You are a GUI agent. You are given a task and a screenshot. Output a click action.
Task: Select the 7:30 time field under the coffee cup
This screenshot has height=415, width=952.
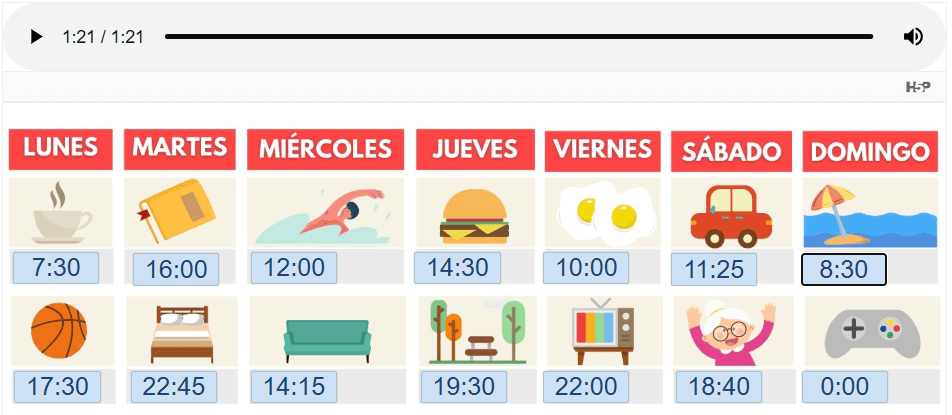(x=56, y=268)
